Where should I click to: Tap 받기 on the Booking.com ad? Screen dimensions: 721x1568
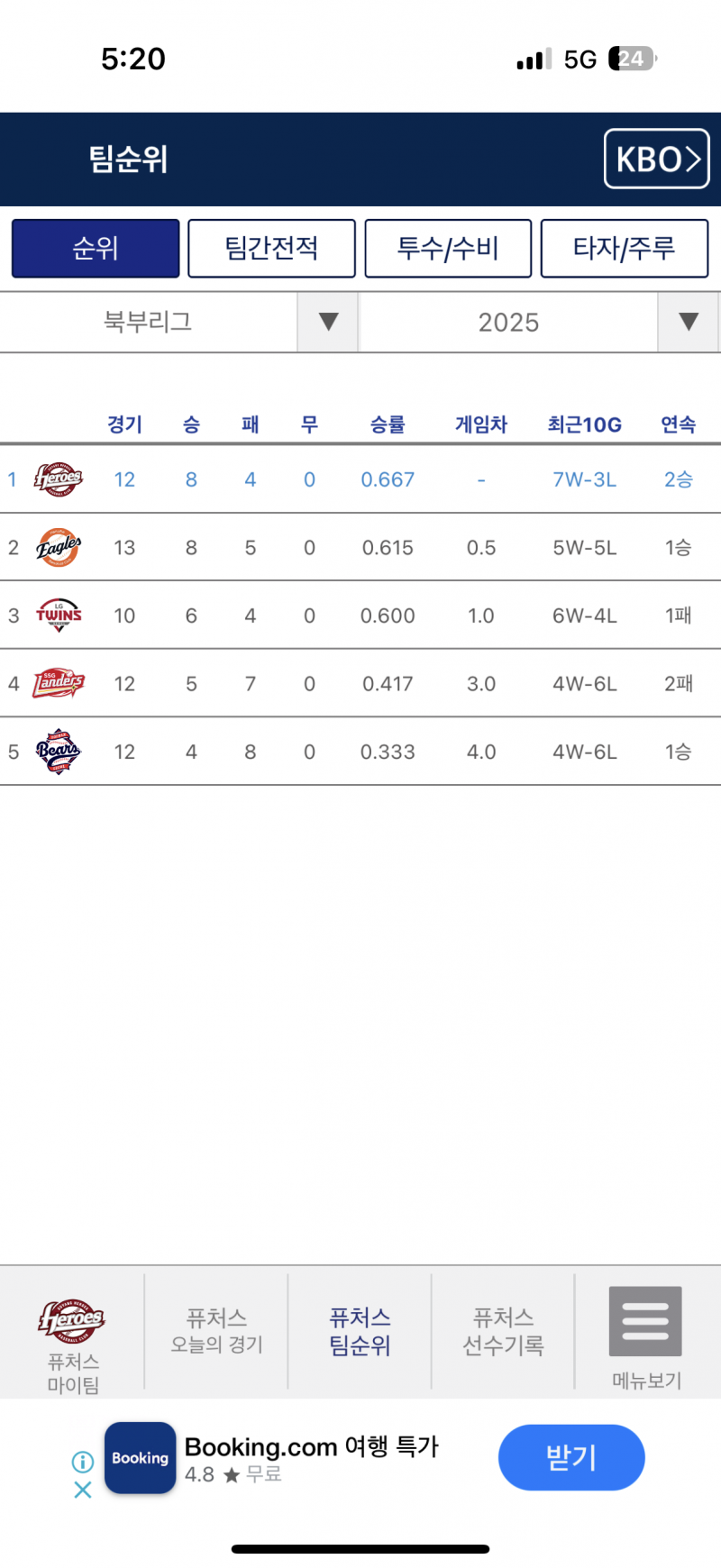571,1457
